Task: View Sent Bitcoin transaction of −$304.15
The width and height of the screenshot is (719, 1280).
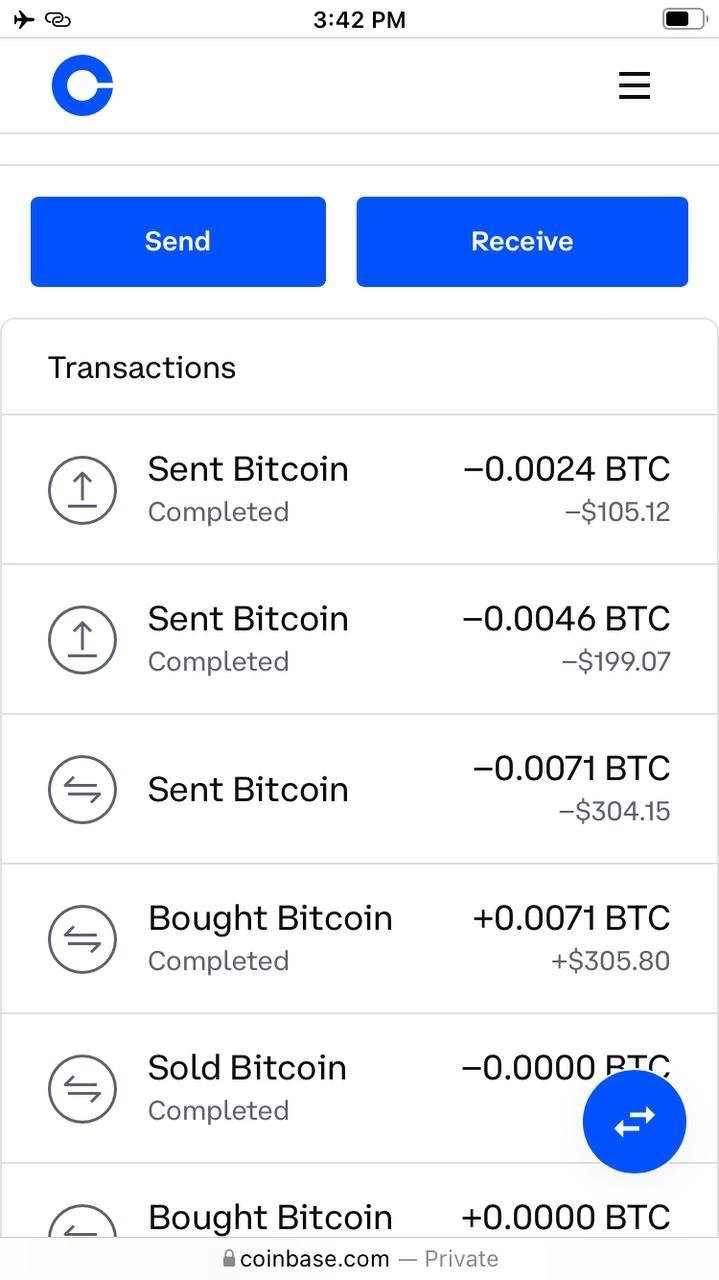Action: (x=359, y=789)
